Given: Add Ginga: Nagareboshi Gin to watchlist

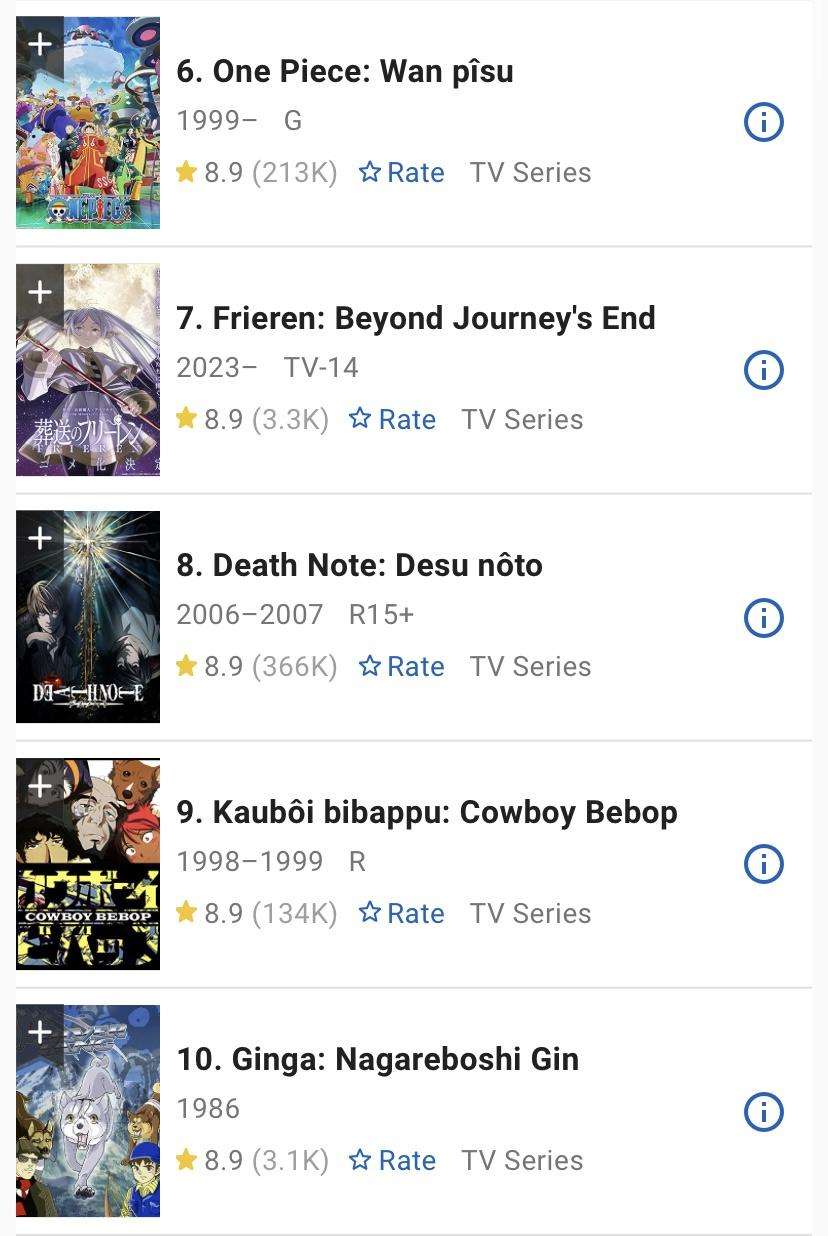Looking at the screenshot, I should 40,1032.
